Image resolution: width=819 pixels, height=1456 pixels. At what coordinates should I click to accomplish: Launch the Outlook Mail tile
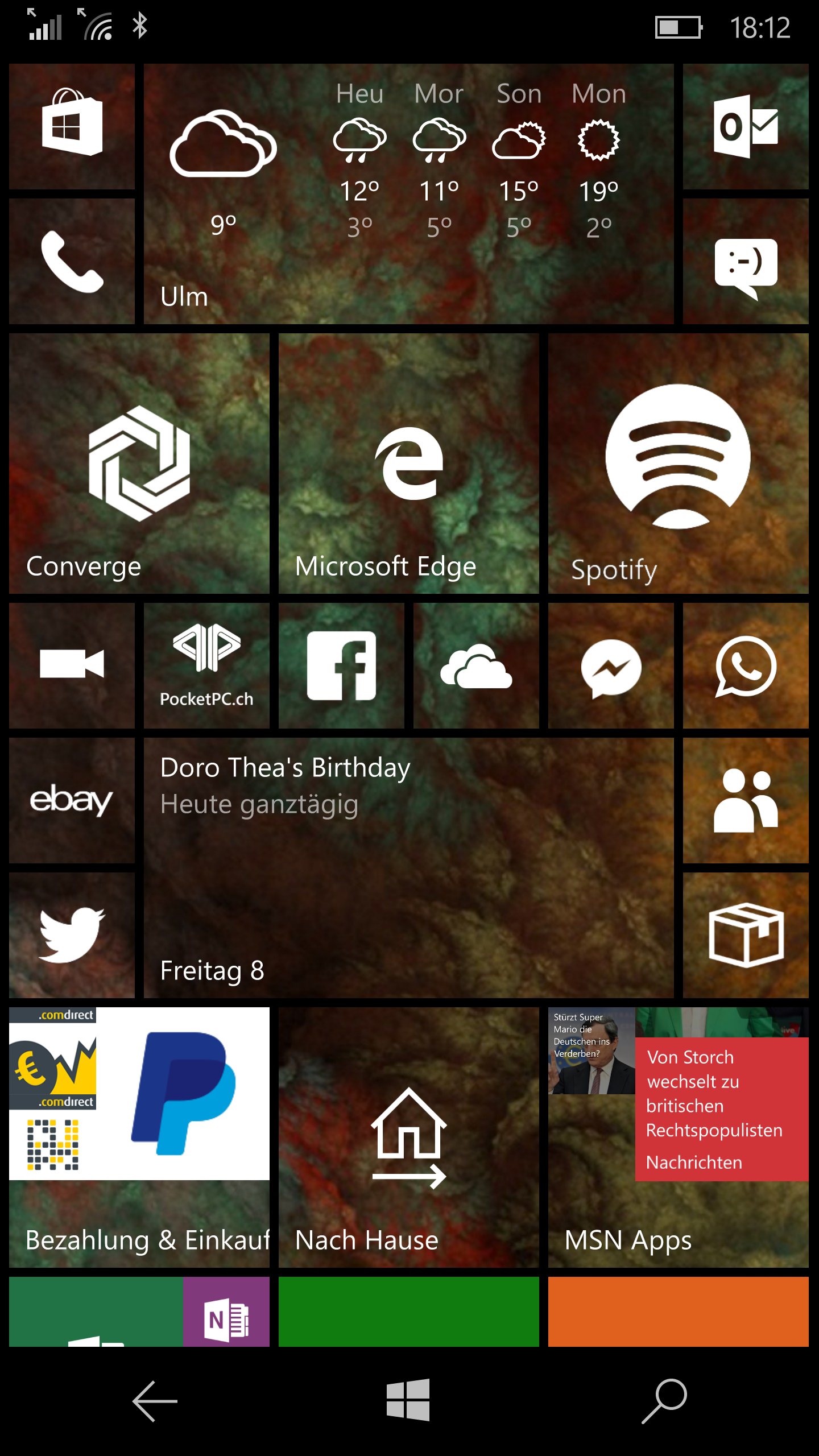click(746, 126)
